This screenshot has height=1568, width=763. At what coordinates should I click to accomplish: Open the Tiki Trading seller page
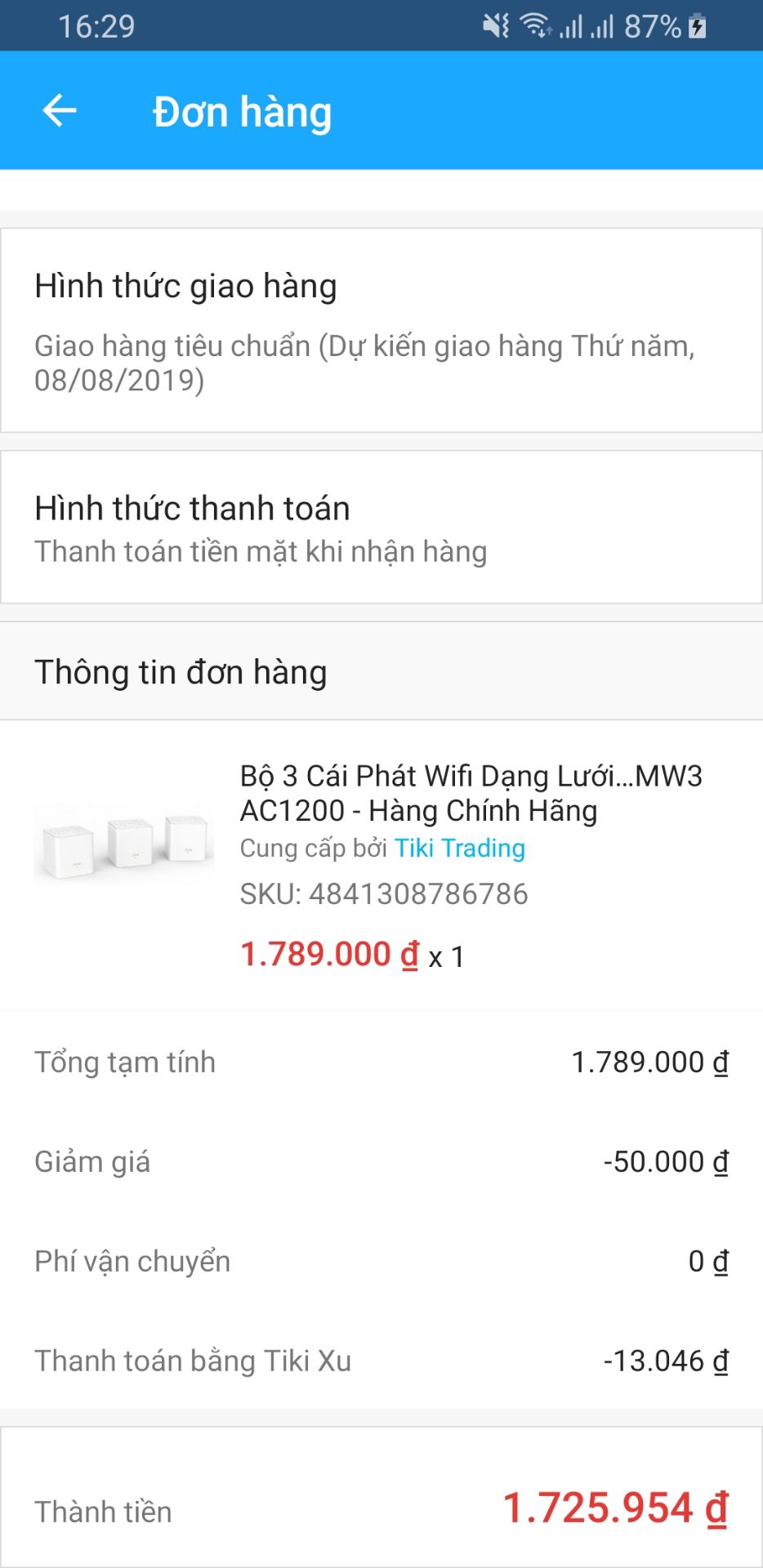coord(459,849)
